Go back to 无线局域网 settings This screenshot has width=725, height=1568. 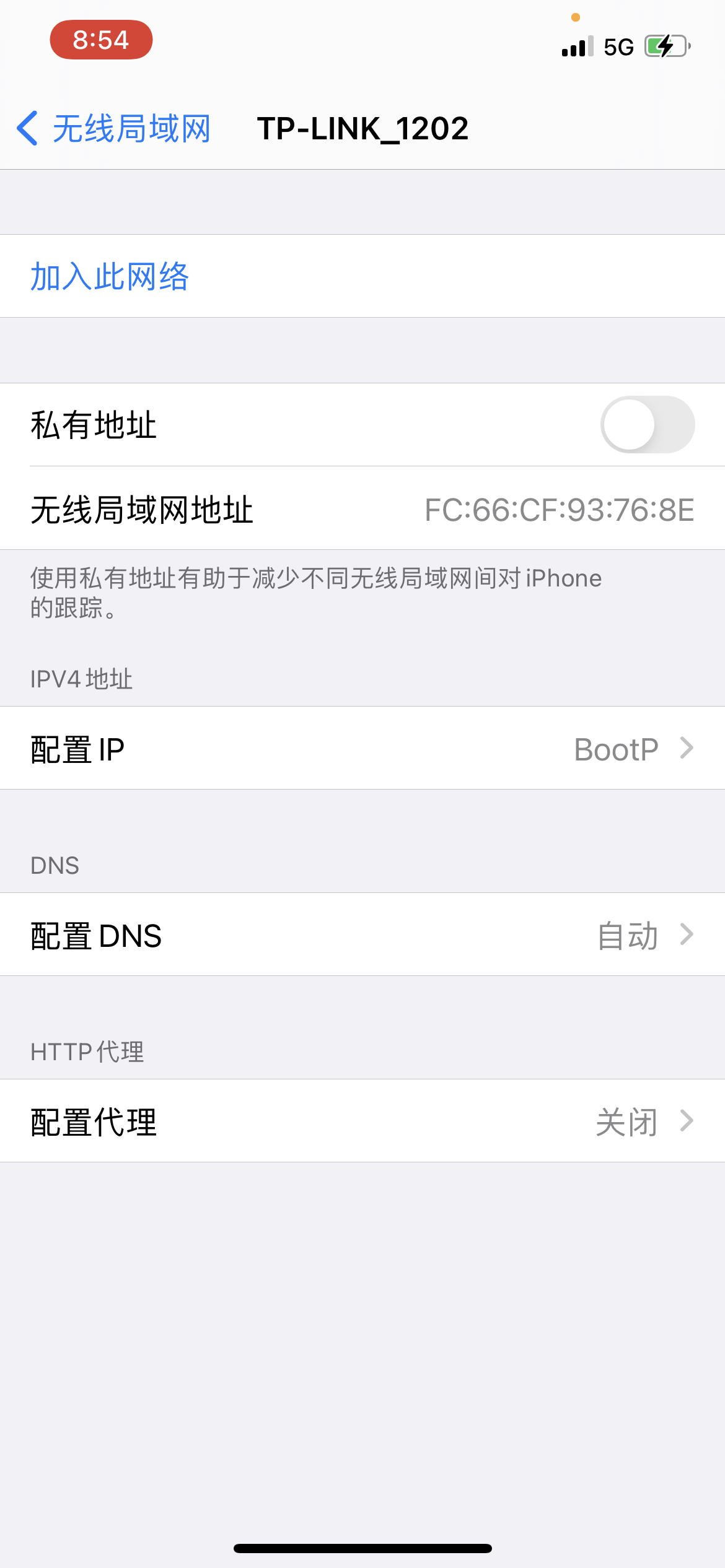115,129
